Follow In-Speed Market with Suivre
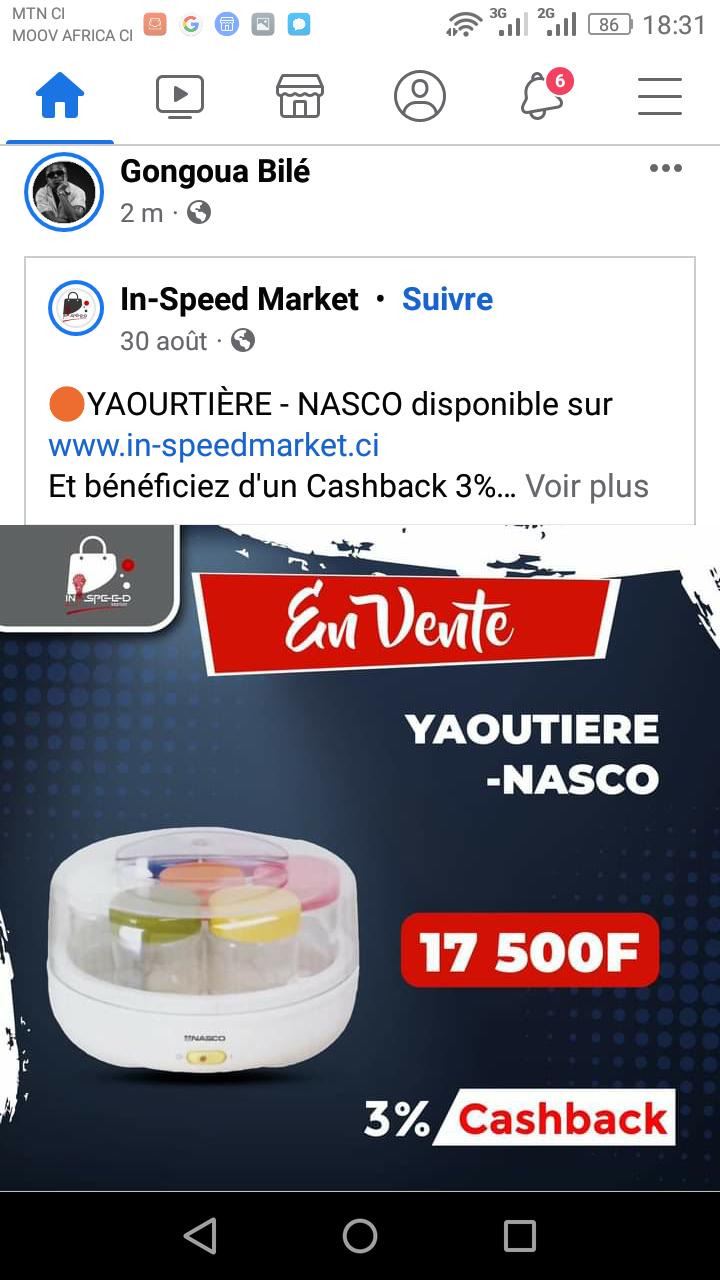The height and width of the screenshot is (1280, 720). point(447,299)
